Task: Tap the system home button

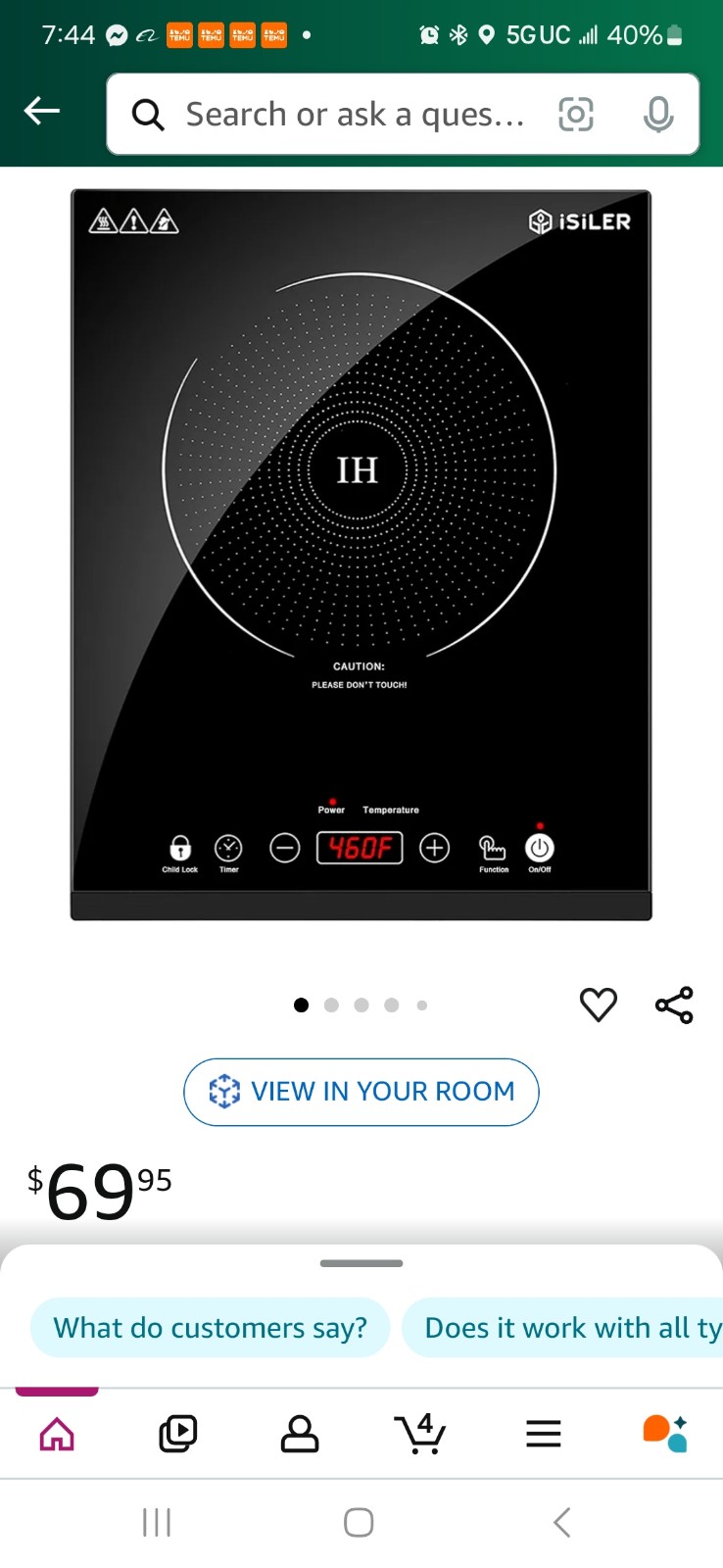Action: 359,1522
